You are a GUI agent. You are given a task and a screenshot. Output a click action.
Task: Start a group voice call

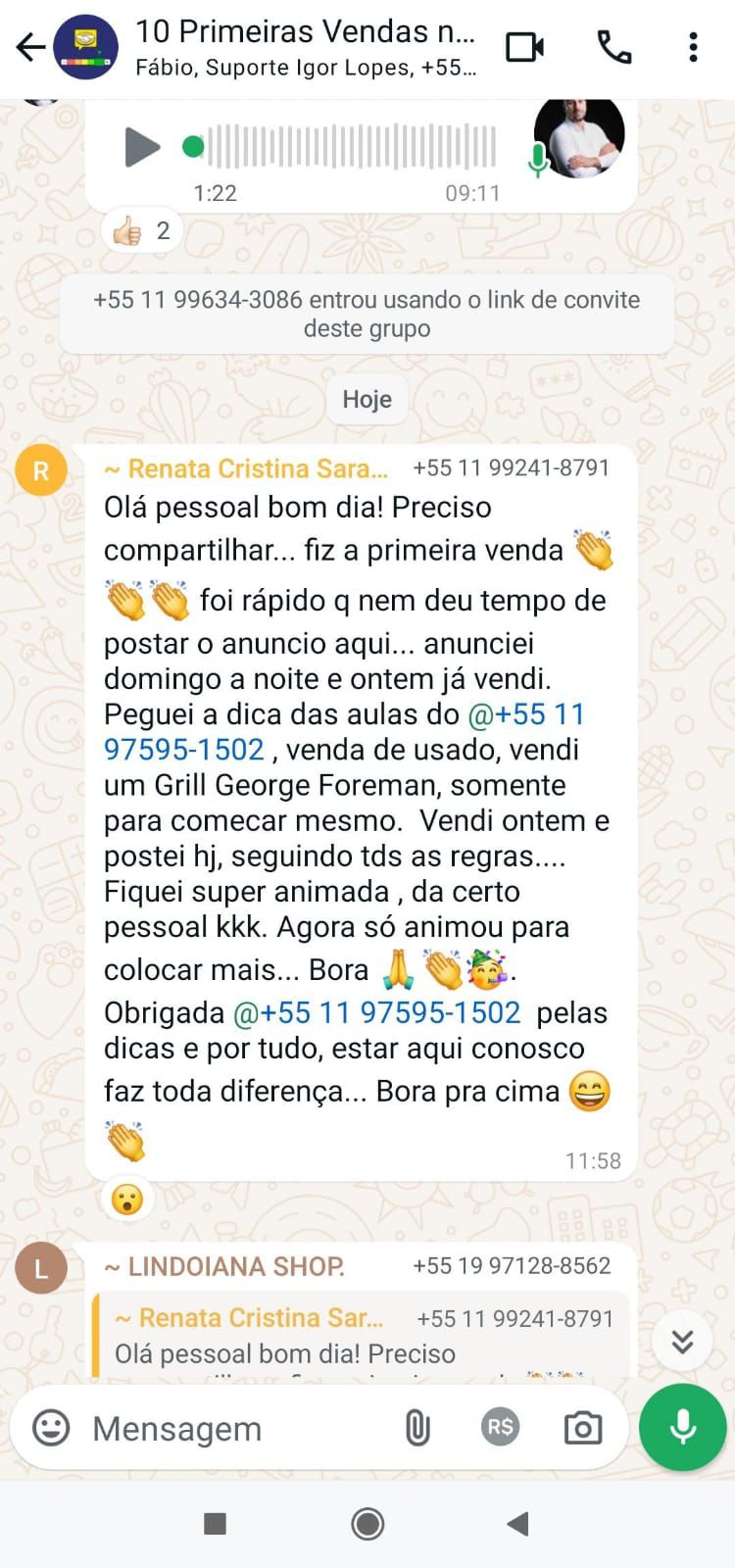(614, 47)
